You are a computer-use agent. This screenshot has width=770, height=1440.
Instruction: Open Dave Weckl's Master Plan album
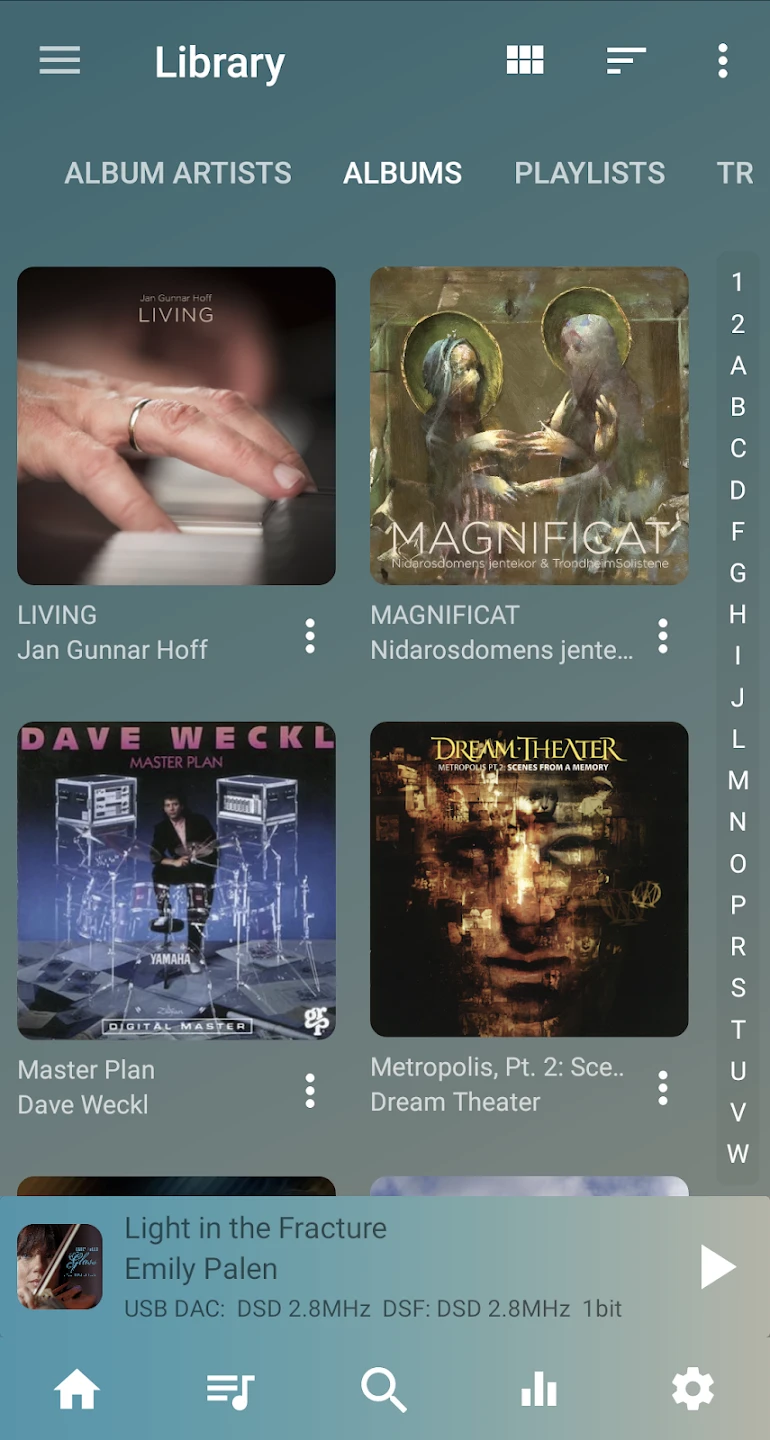(176, 880)
